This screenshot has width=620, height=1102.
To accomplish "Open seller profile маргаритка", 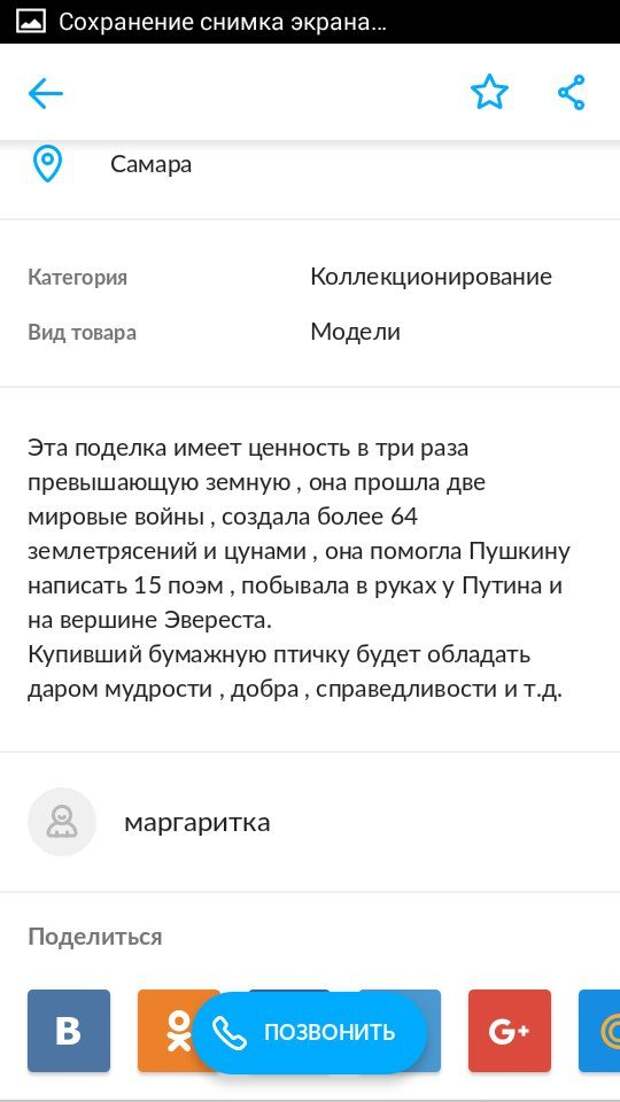I will coord(310,822).
